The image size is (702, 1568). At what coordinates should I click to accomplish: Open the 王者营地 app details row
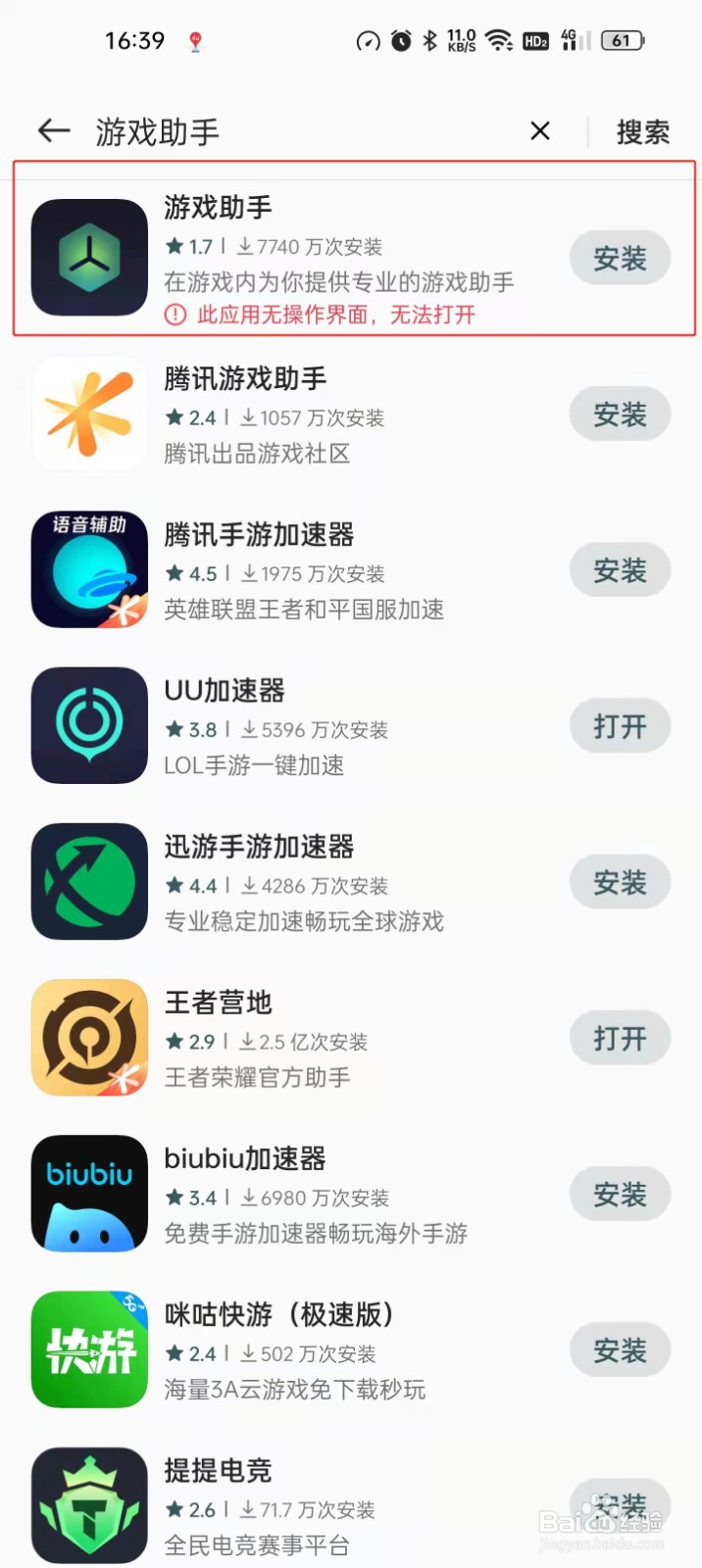(x=294, y=1038)
